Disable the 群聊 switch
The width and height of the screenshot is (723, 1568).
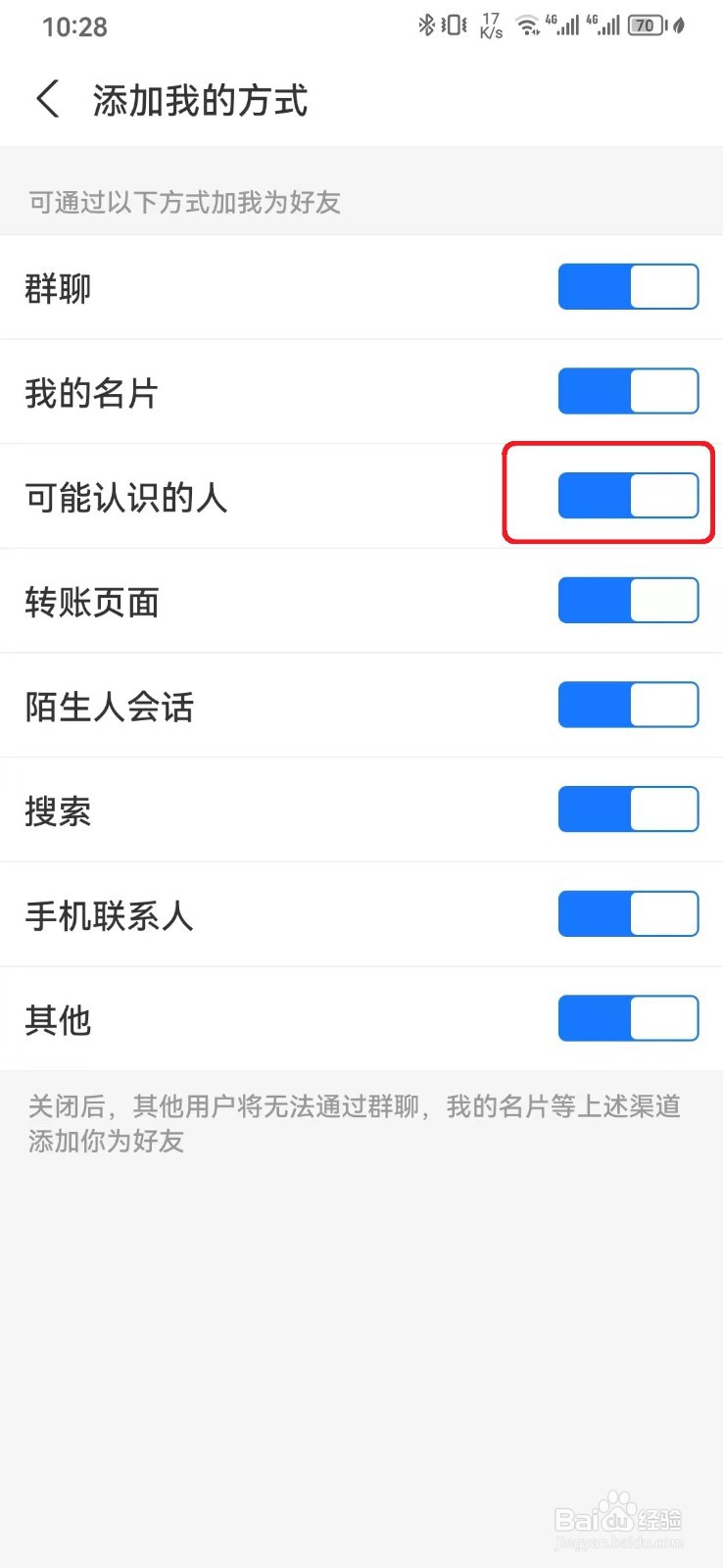pos(628,287)
